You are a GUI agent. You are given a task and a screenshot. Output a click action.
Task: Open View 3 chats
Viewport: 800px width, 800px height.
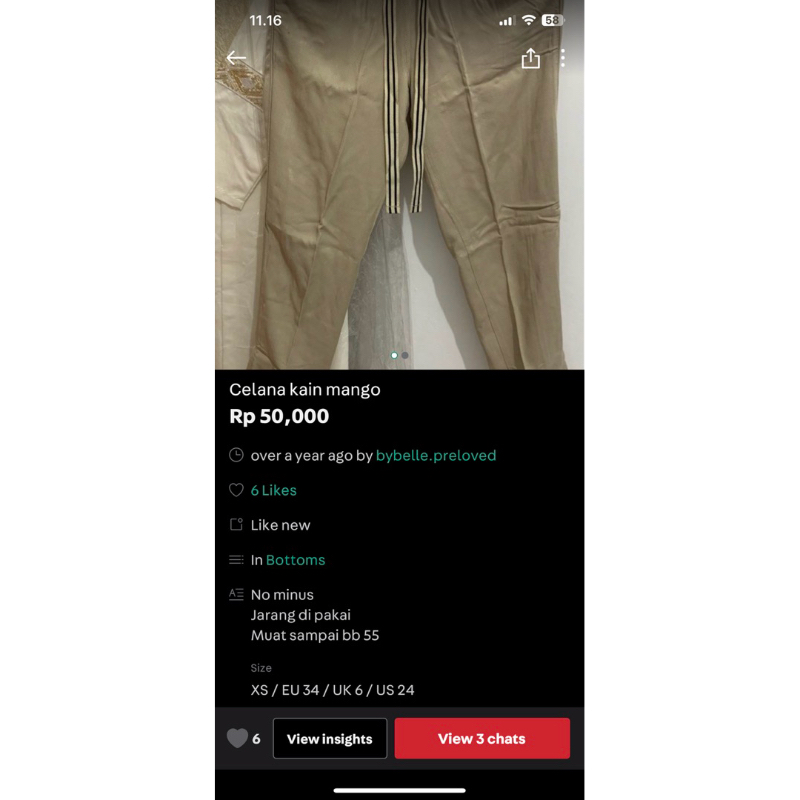(x=481, y=739)
